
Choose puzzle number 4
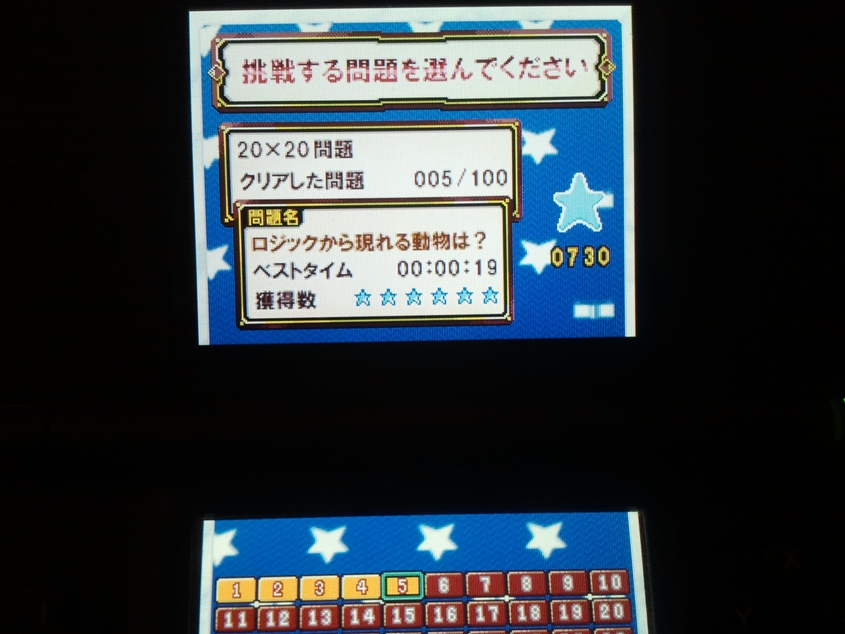tap(360, 587)
